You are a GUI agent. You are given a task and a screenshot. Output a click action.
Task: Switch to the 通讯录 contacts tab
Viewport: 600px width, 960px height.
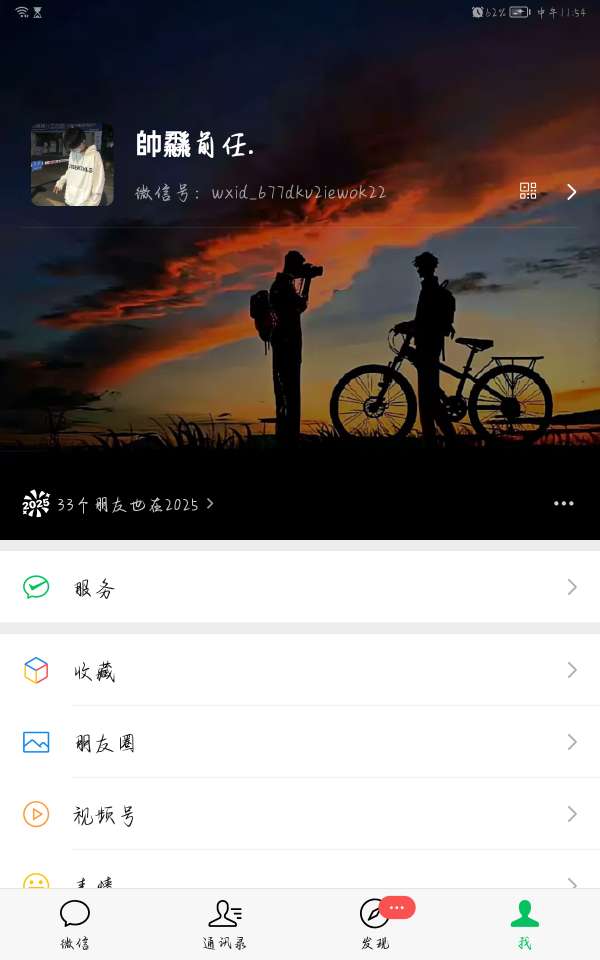click(x=225, y=924)
